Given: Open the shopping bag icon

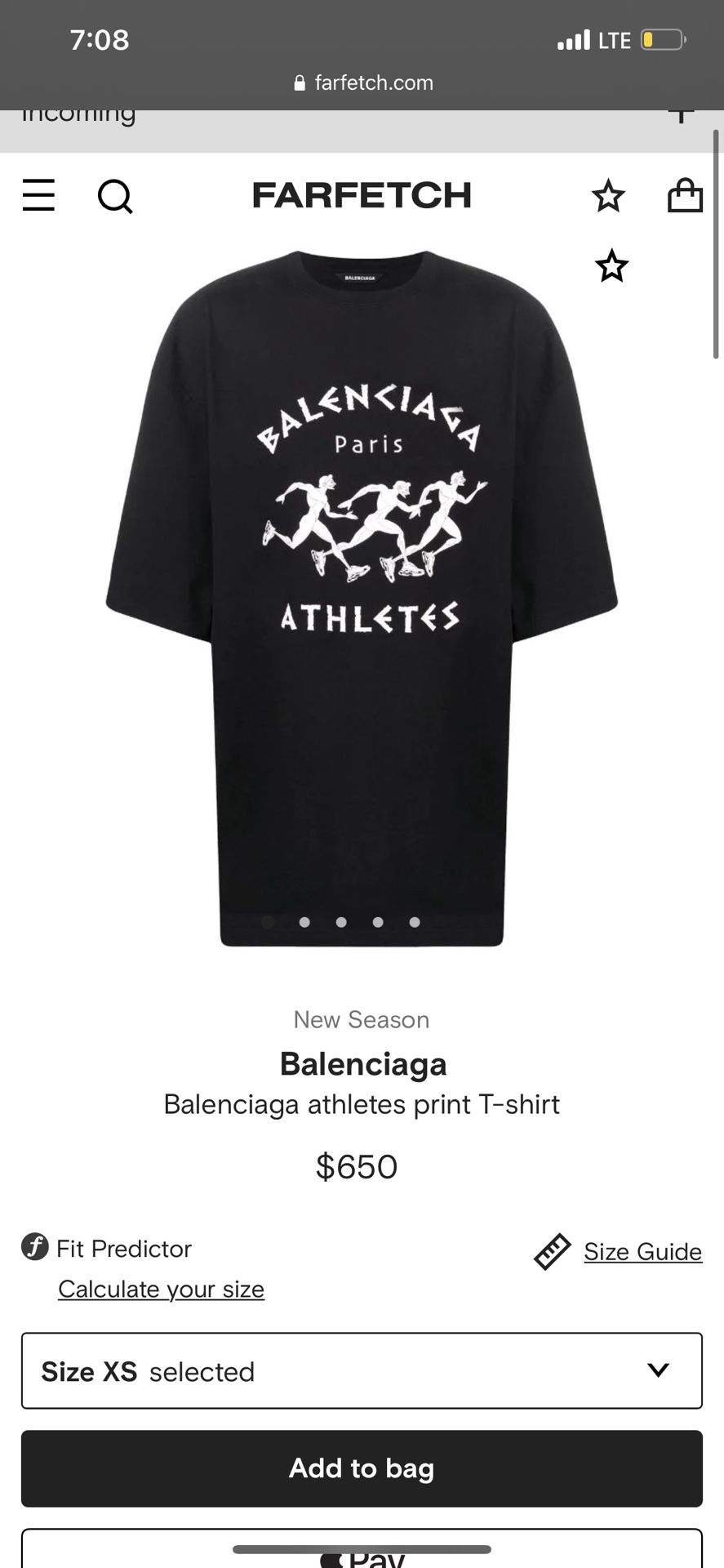Looking at the screenshot, I should (686, 194).
